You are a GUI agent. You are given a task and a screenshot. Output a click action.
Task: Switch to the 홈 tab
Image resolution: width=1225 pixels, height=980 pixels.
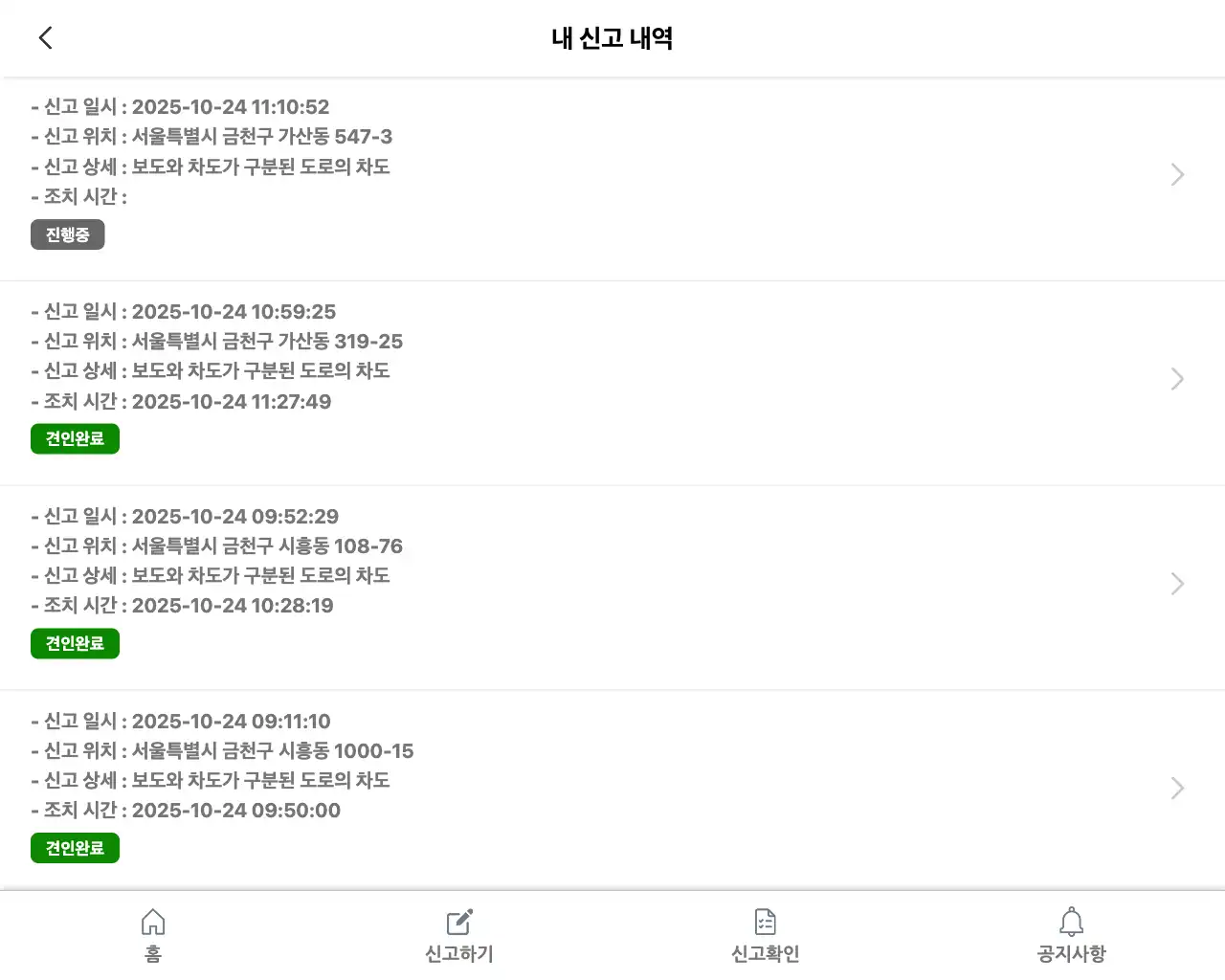(153, 936)
